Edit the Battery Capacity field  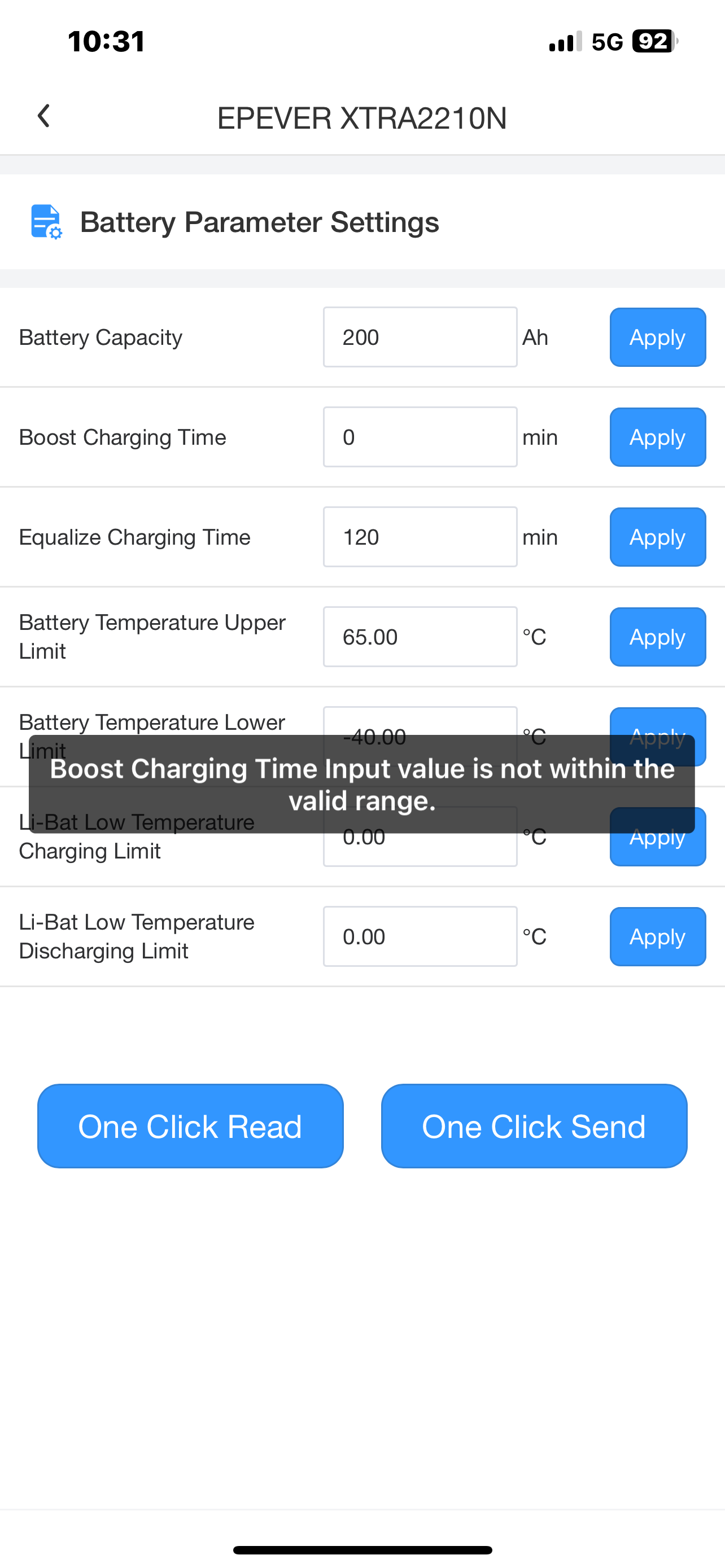click(x=420, y=337)
